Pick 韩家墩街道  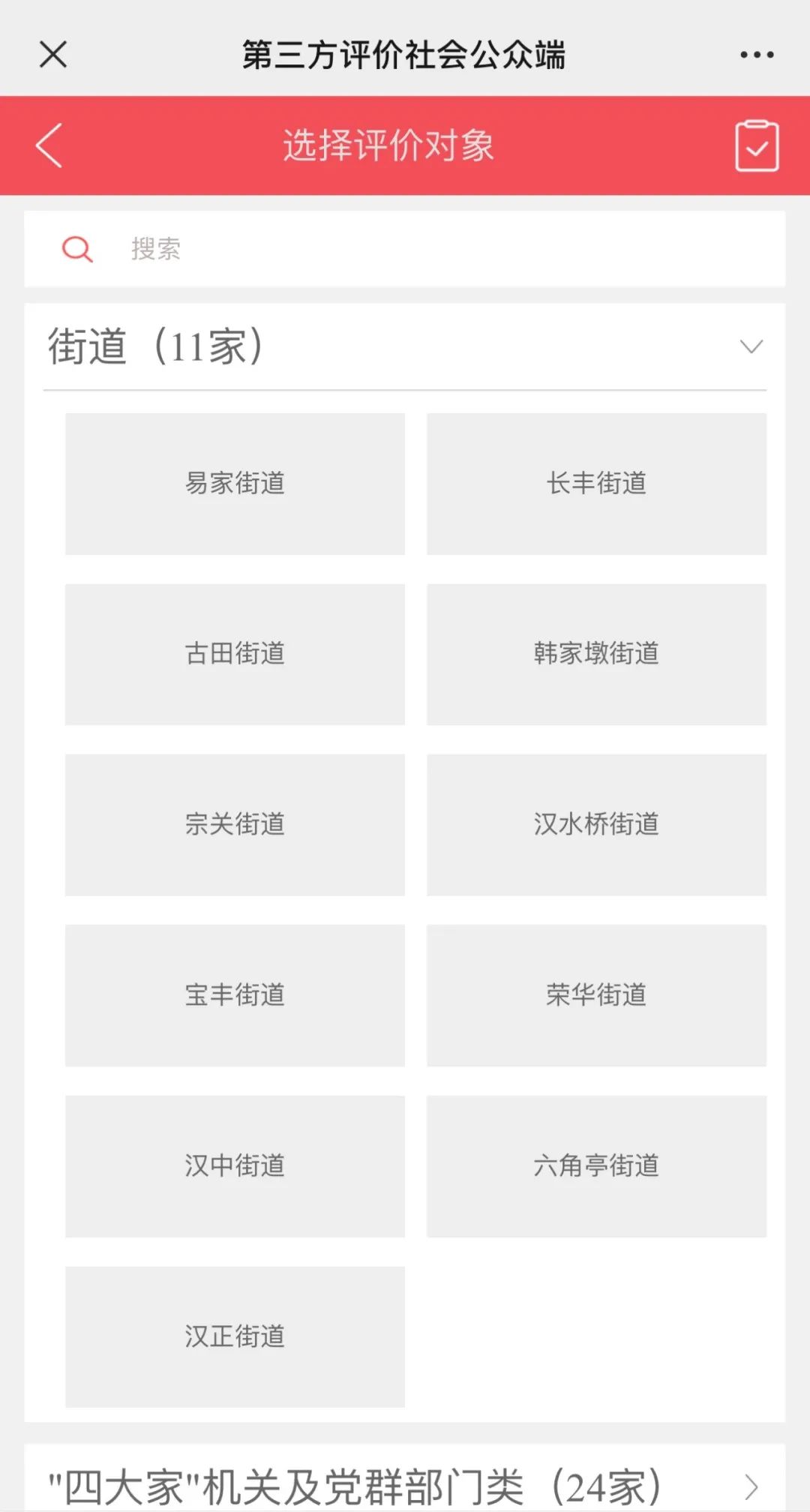click(596, 654)
